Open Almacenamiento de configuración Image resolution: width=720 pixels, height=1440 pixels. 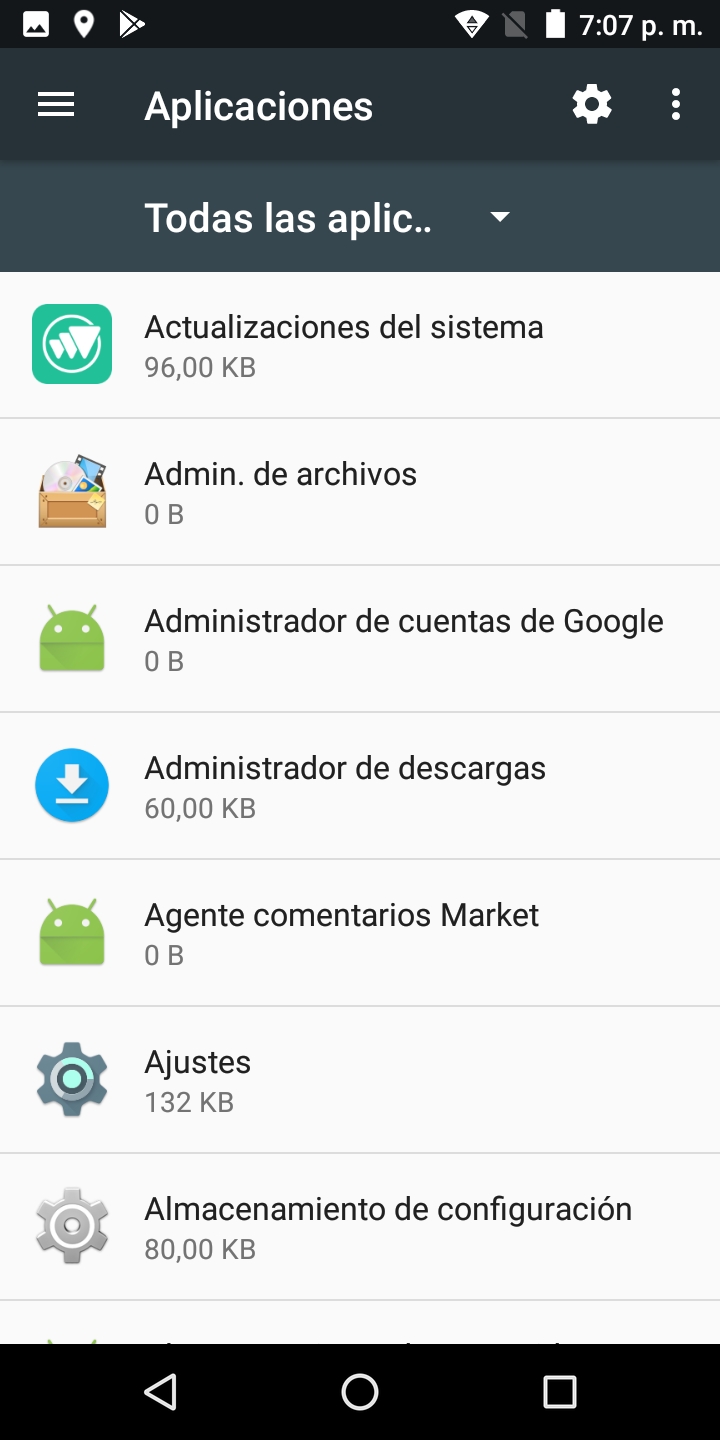click(x=360, y=1227)
